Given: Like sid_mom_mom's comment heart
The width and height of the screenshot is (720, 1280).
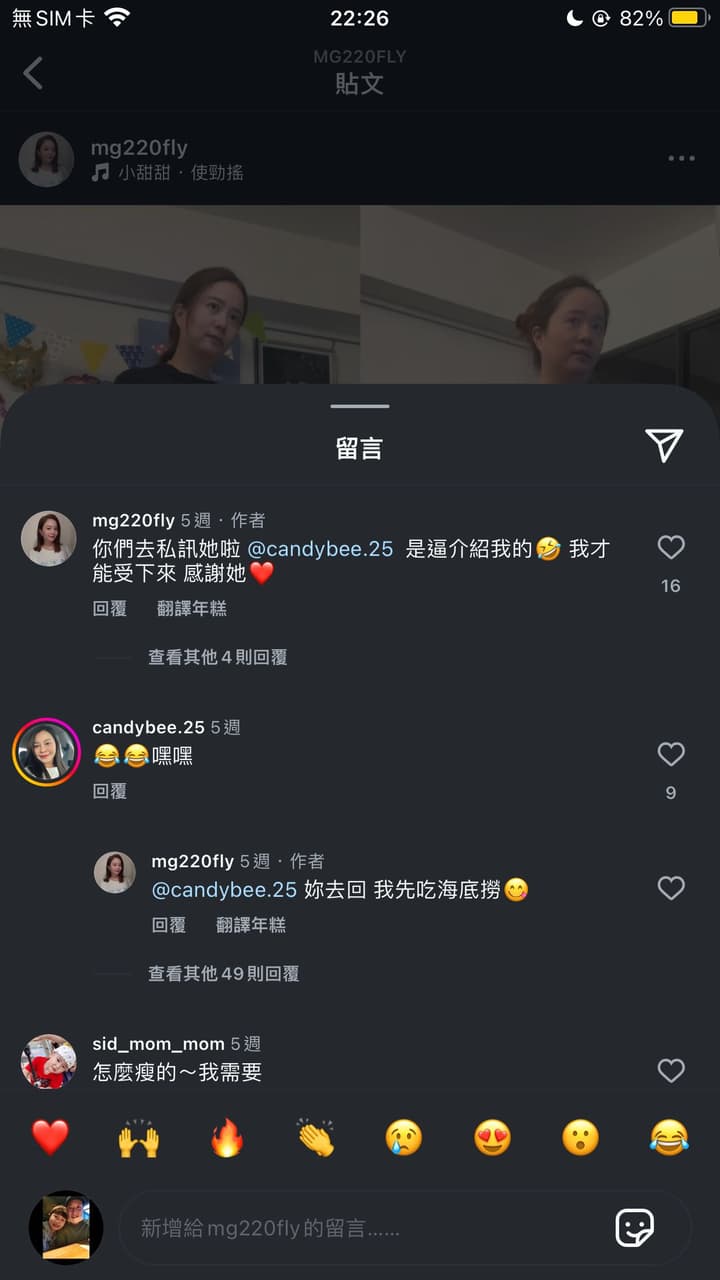Looking at the screenshot, I should pyautogui.click(x=671, y=1071).
